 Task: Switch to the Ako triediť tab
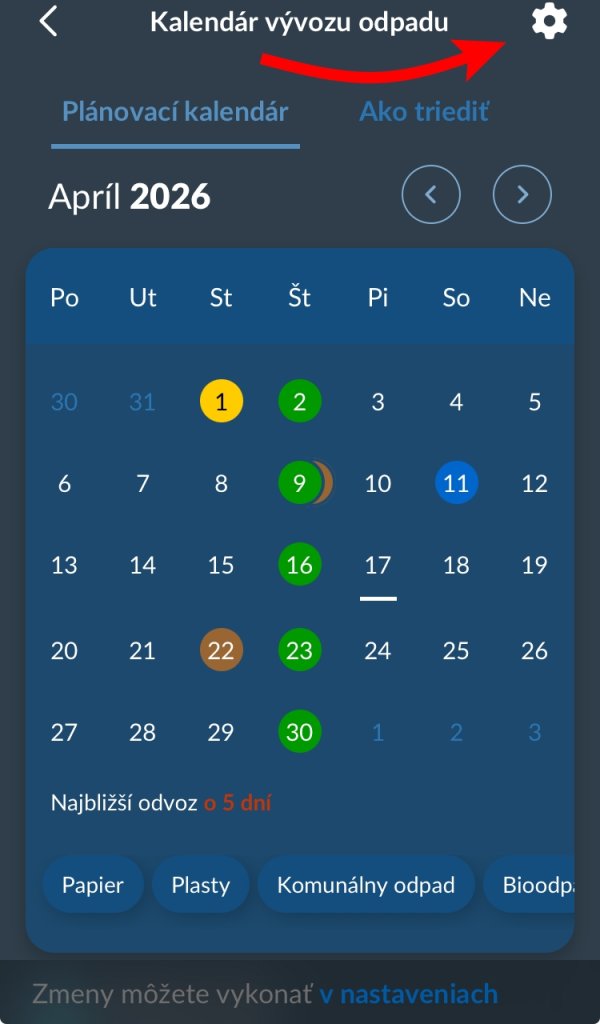point(424,111)
